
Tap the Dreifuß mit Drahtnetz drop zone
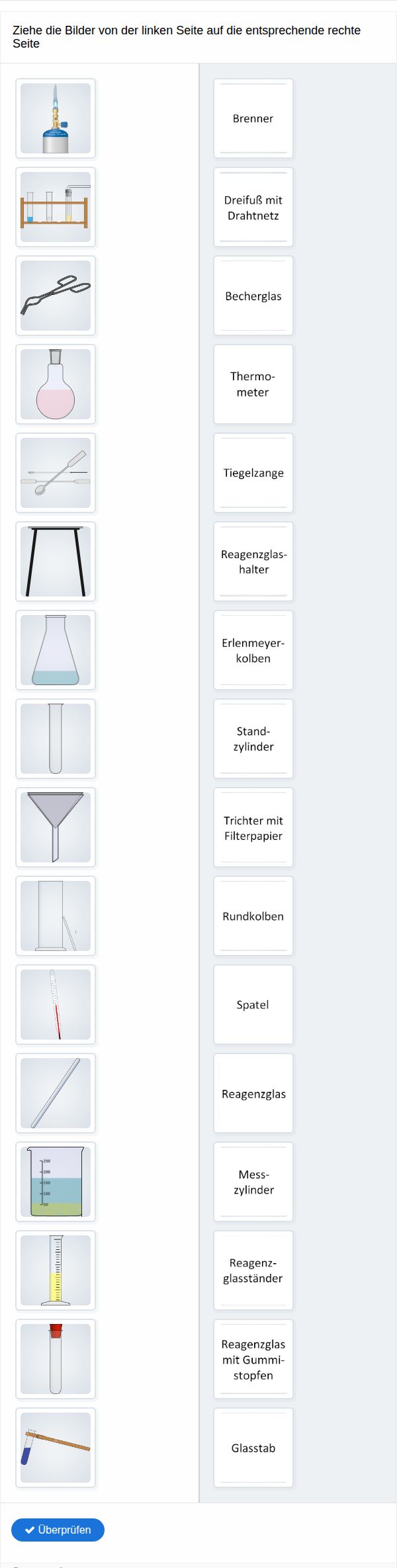pyautogui.click(x=253, y=207)
